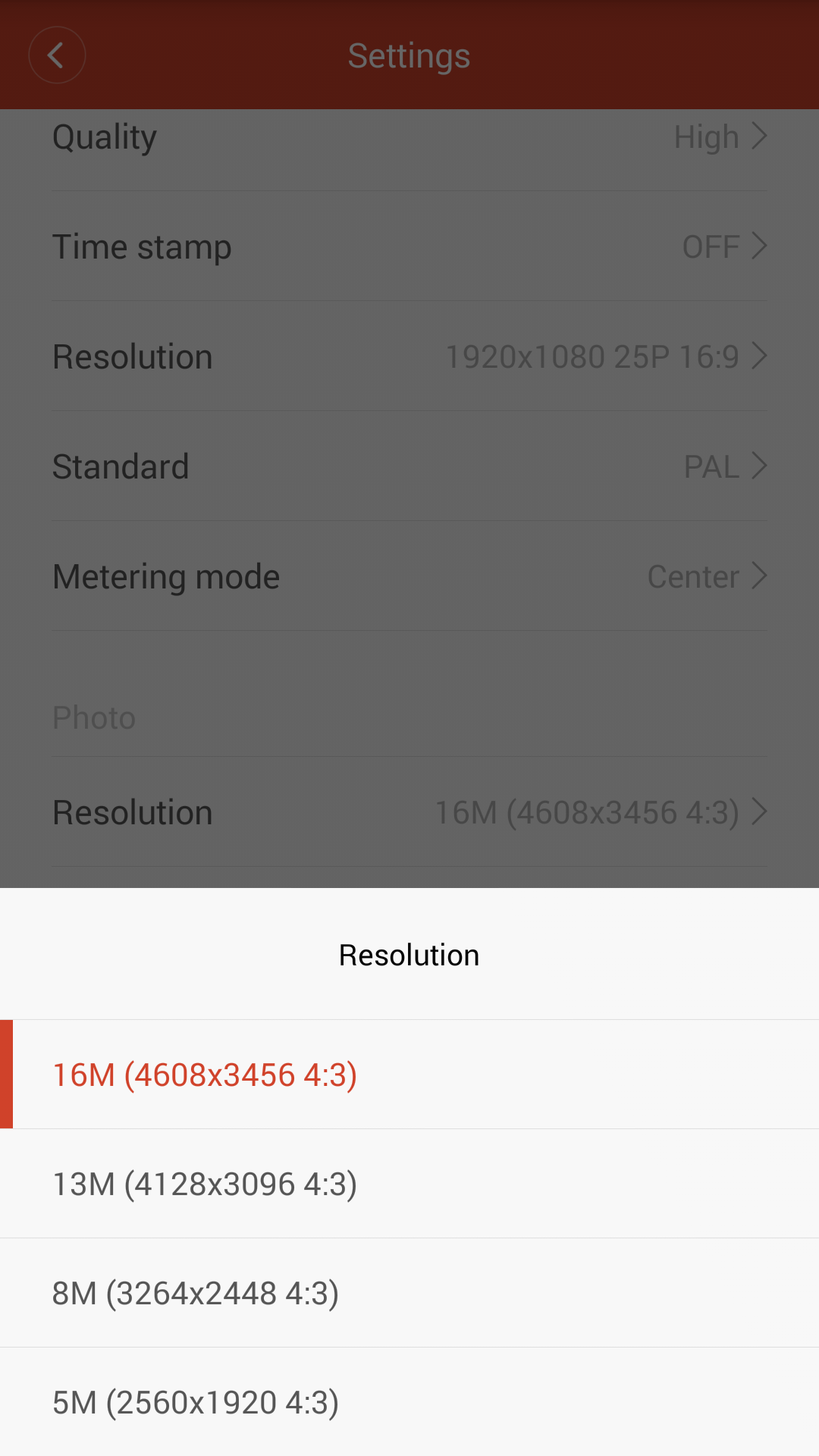This screenshot has height=1456, width=819.
Task: Select 16M (4608x3456 4:3) resolution
Action: pos(409,1074)
